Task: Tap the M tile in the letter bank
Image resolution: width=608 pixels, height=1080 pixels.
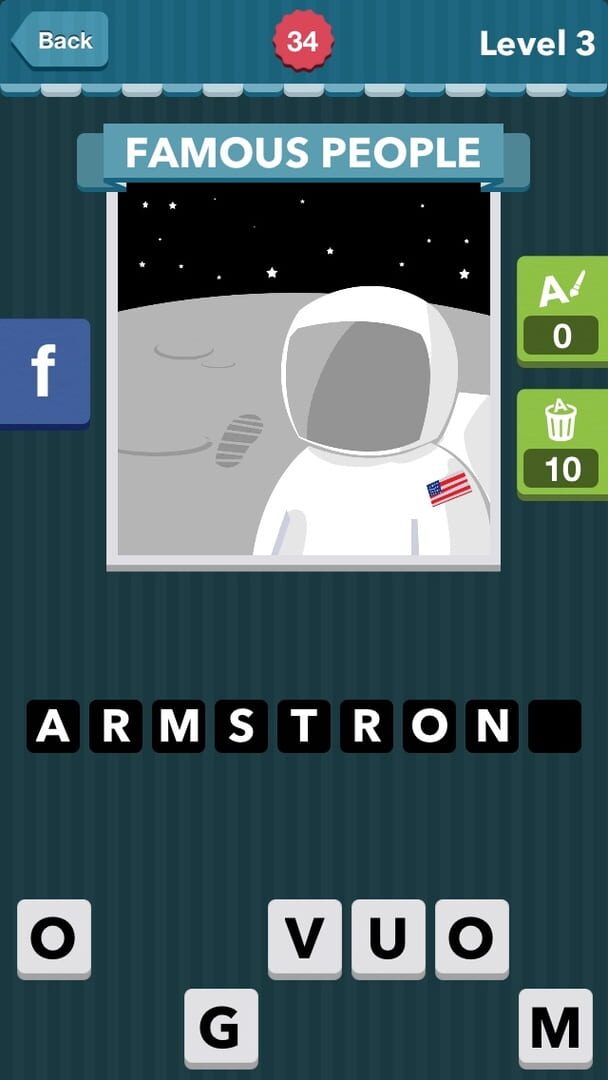Action: pyautogui.click(x=556, y=1028)
